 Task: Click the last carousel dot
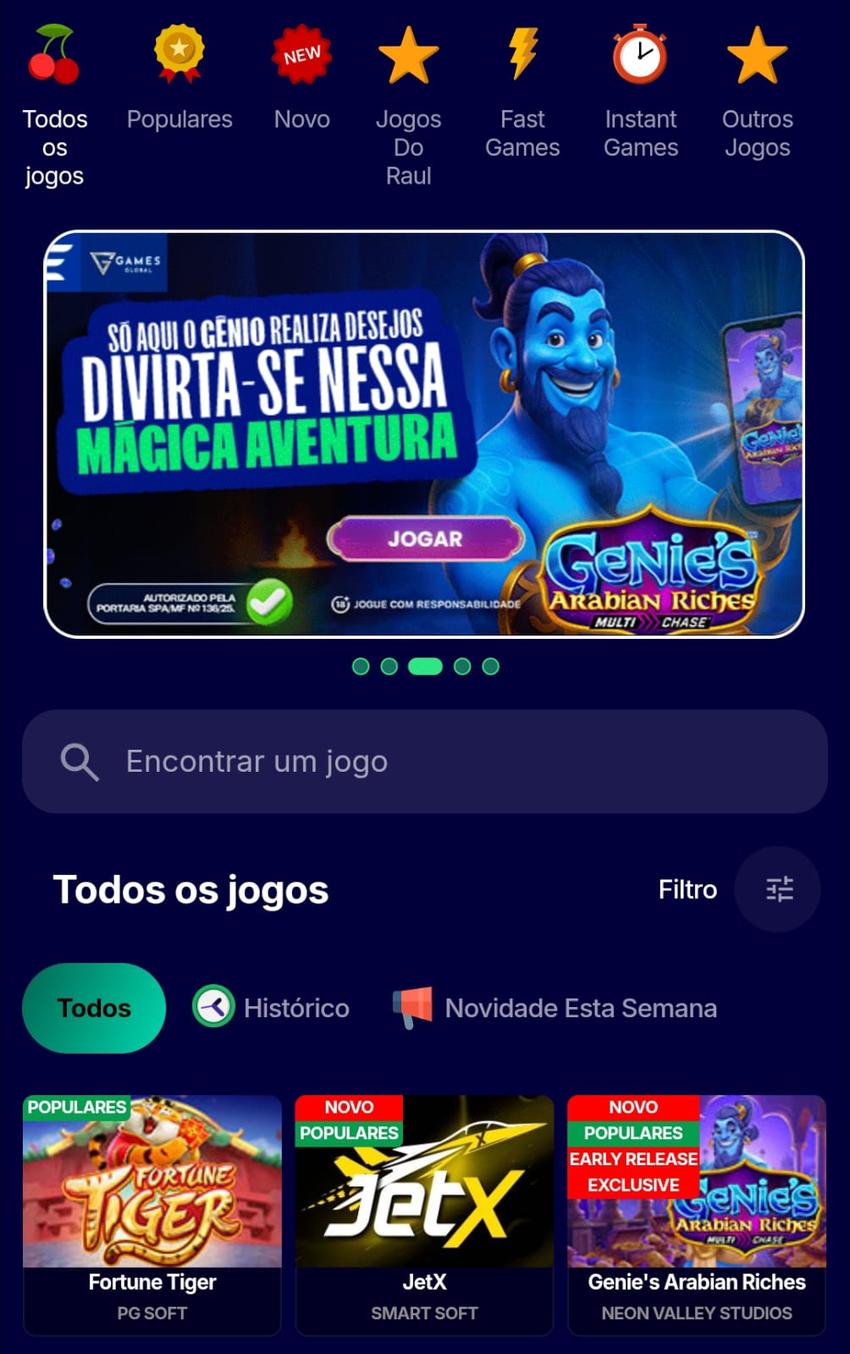pyautogui.click(x=490, y=665)
